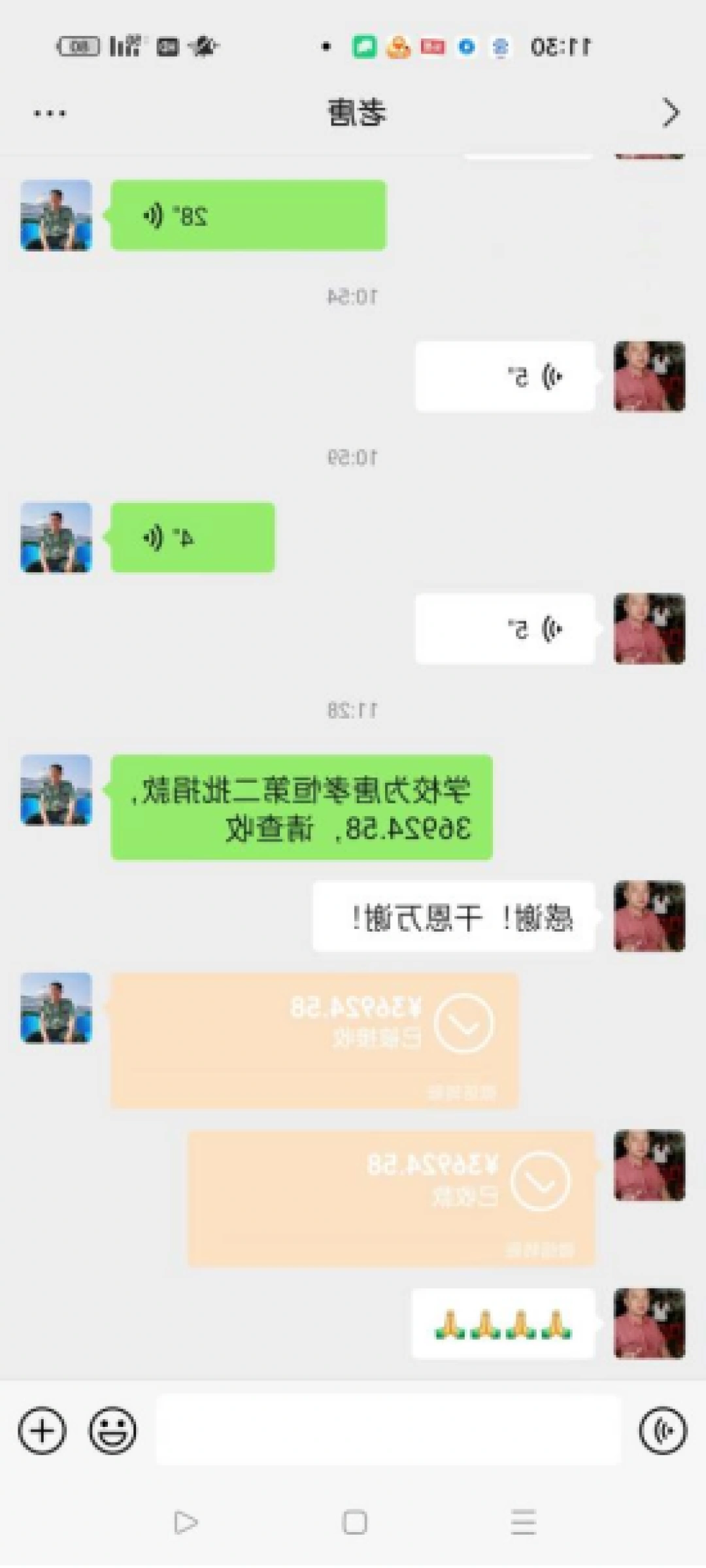The height and width of the screenshot is (1568, 706).
Task: Play the 5-second voice message below 10:54
Action: (505, 376)
